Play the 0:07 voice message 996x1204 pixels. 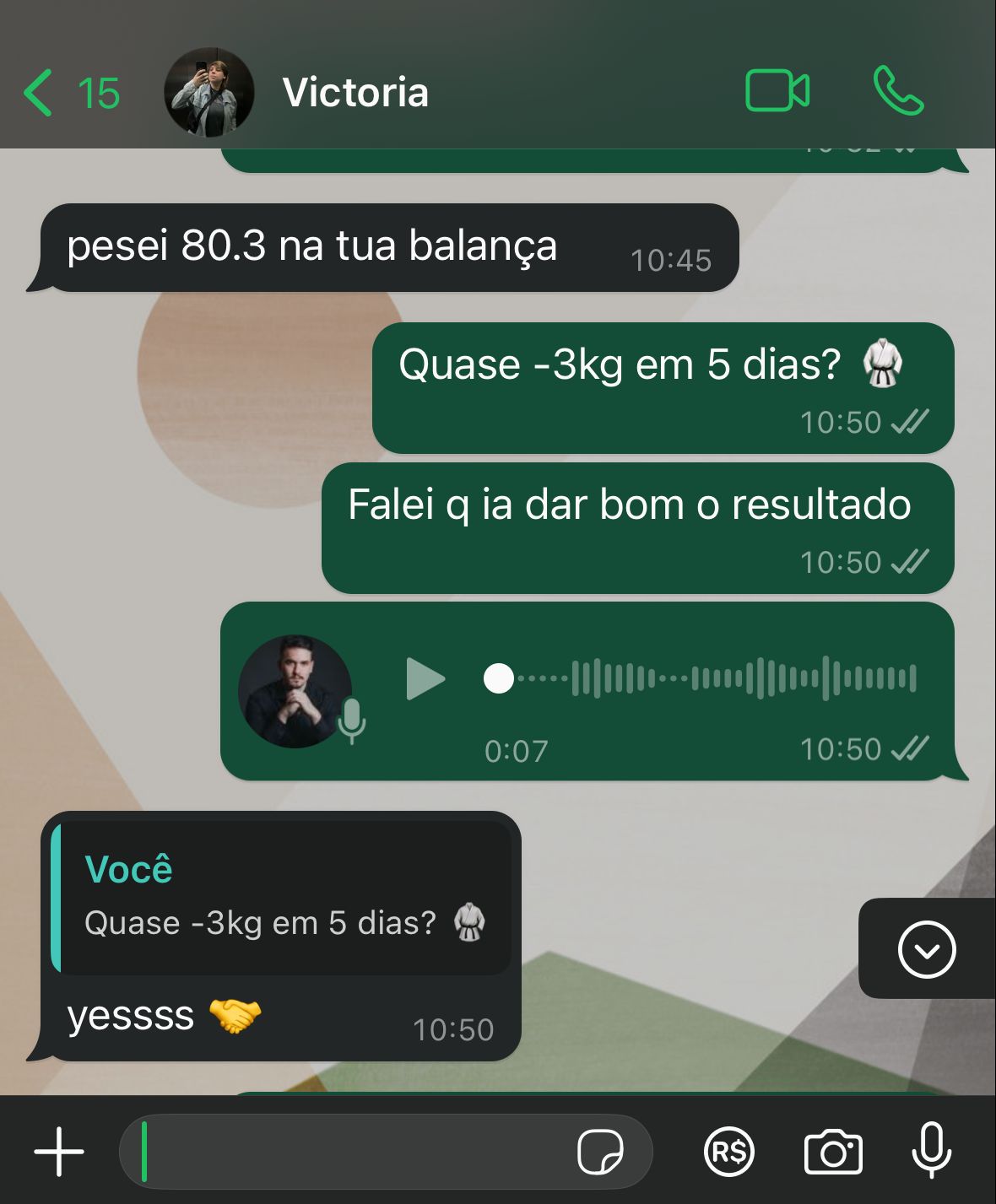tap(425, 678)
